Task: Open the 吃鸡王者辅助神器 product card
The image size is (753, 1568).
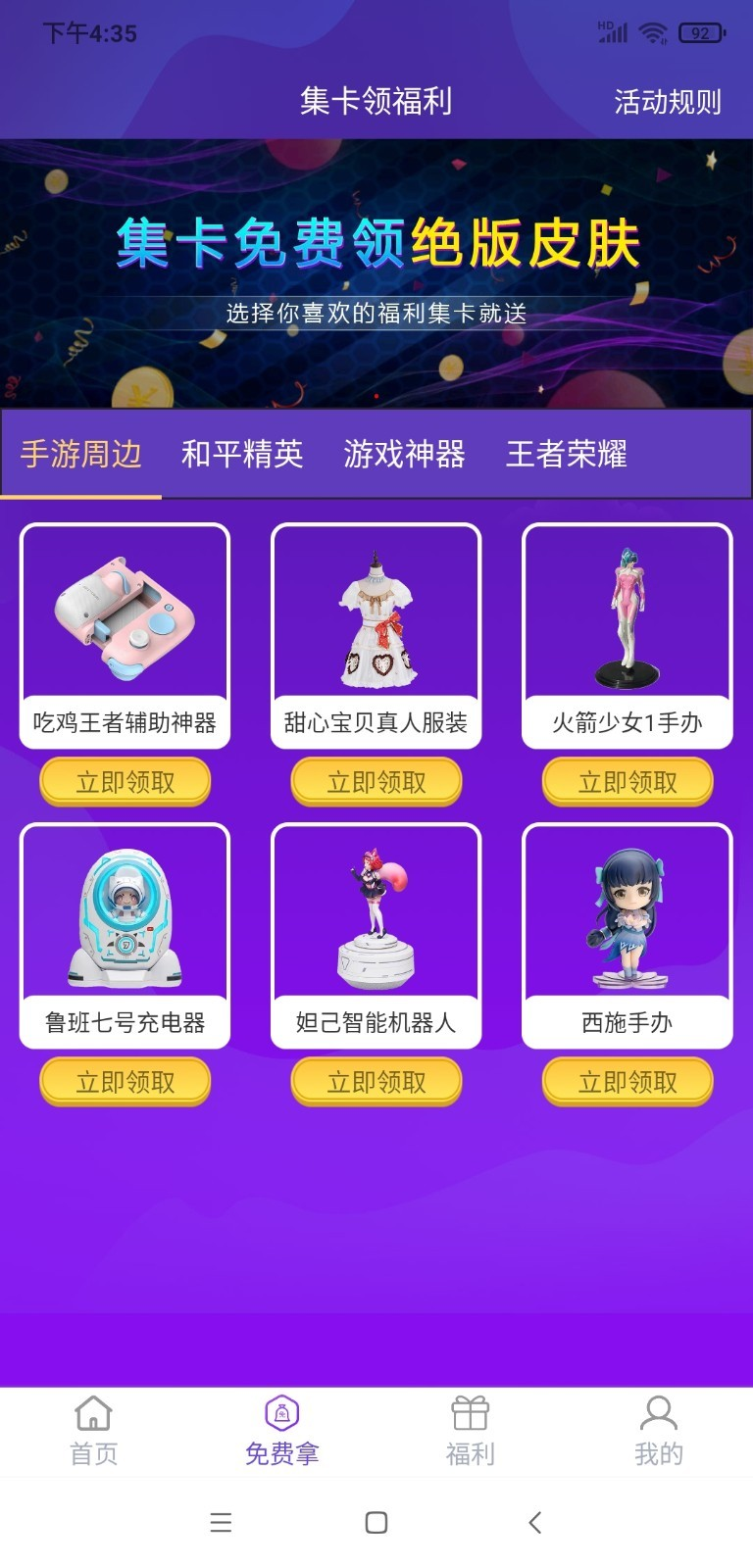Action: (125, 635)
